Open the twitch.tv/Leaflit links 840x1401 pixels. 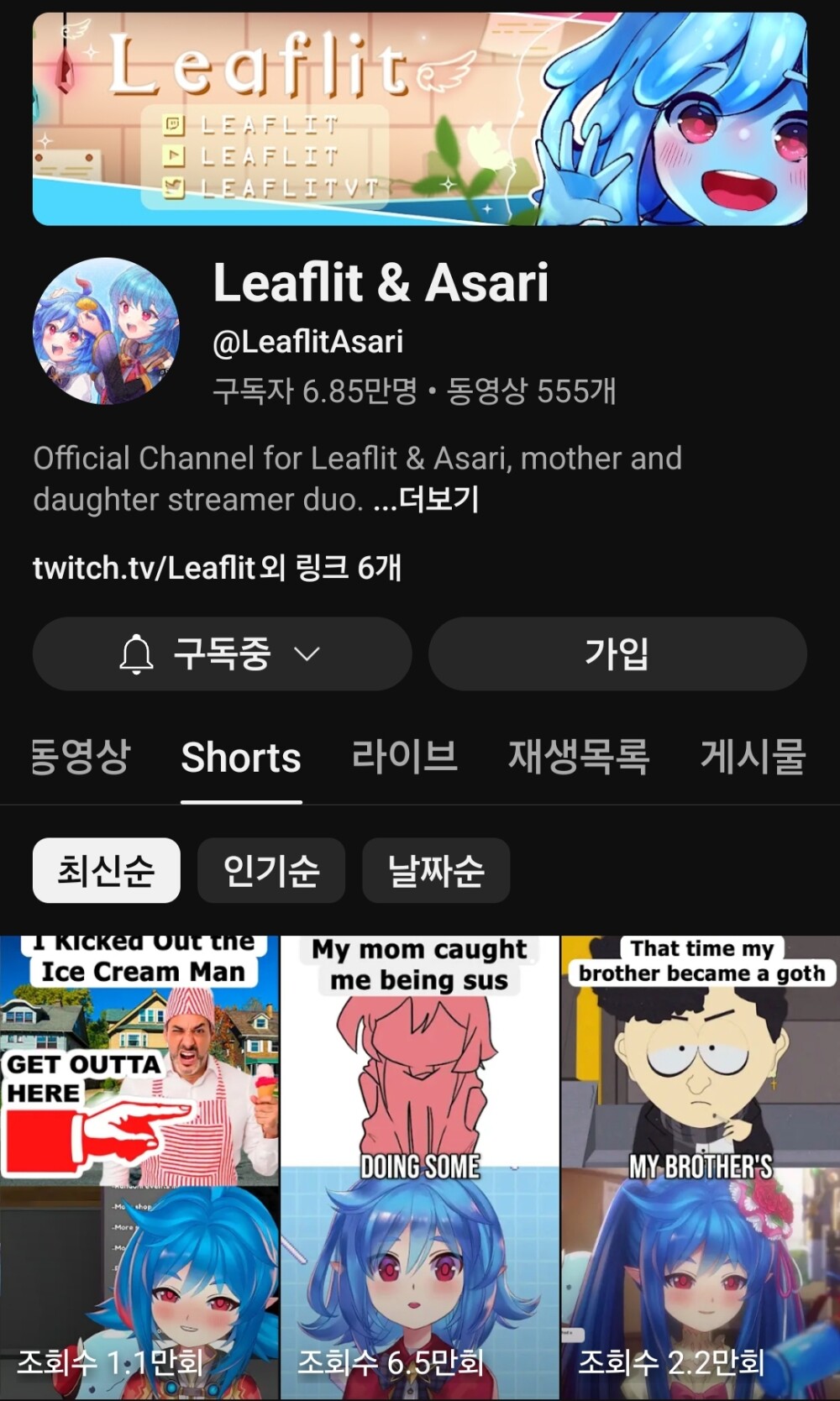217,569
